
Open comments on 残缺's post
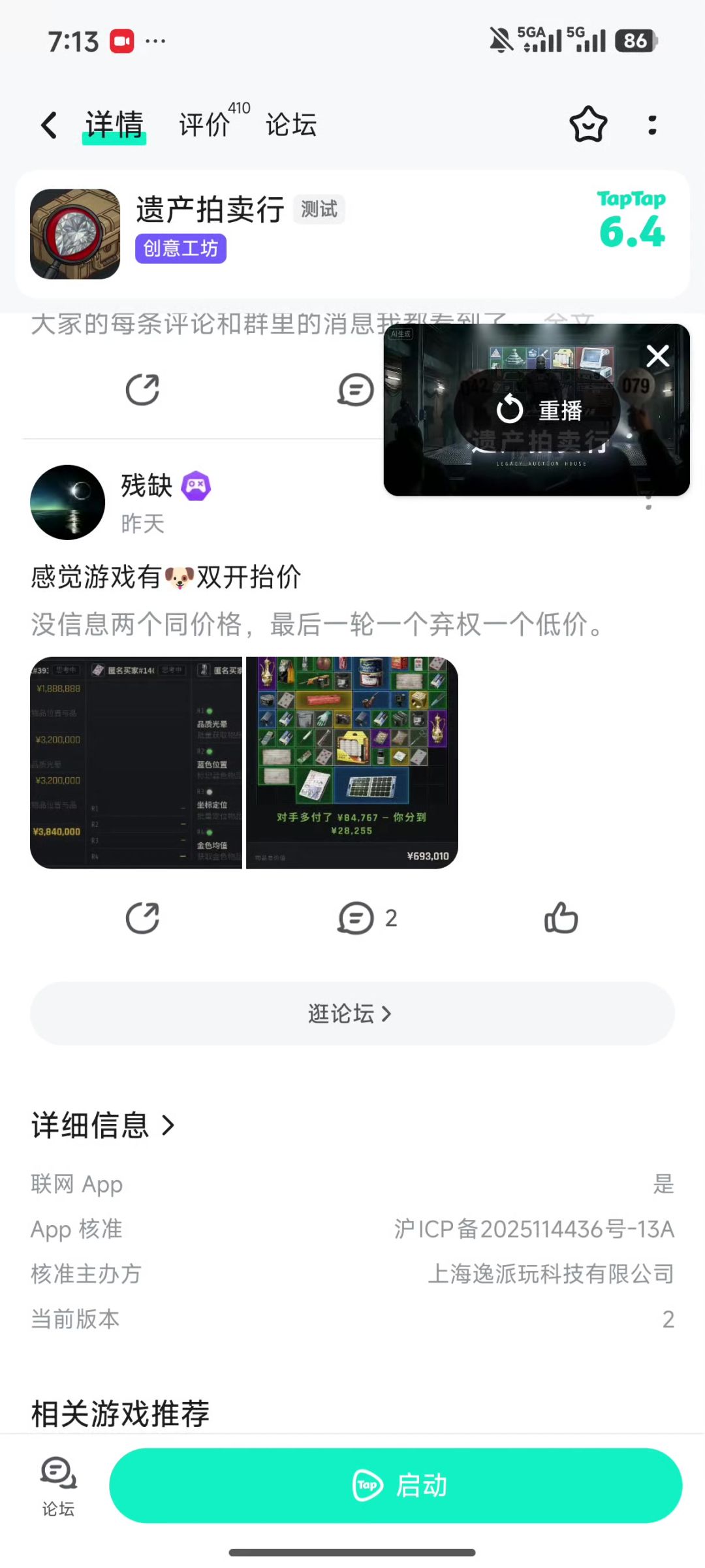(x=356, y=918)
